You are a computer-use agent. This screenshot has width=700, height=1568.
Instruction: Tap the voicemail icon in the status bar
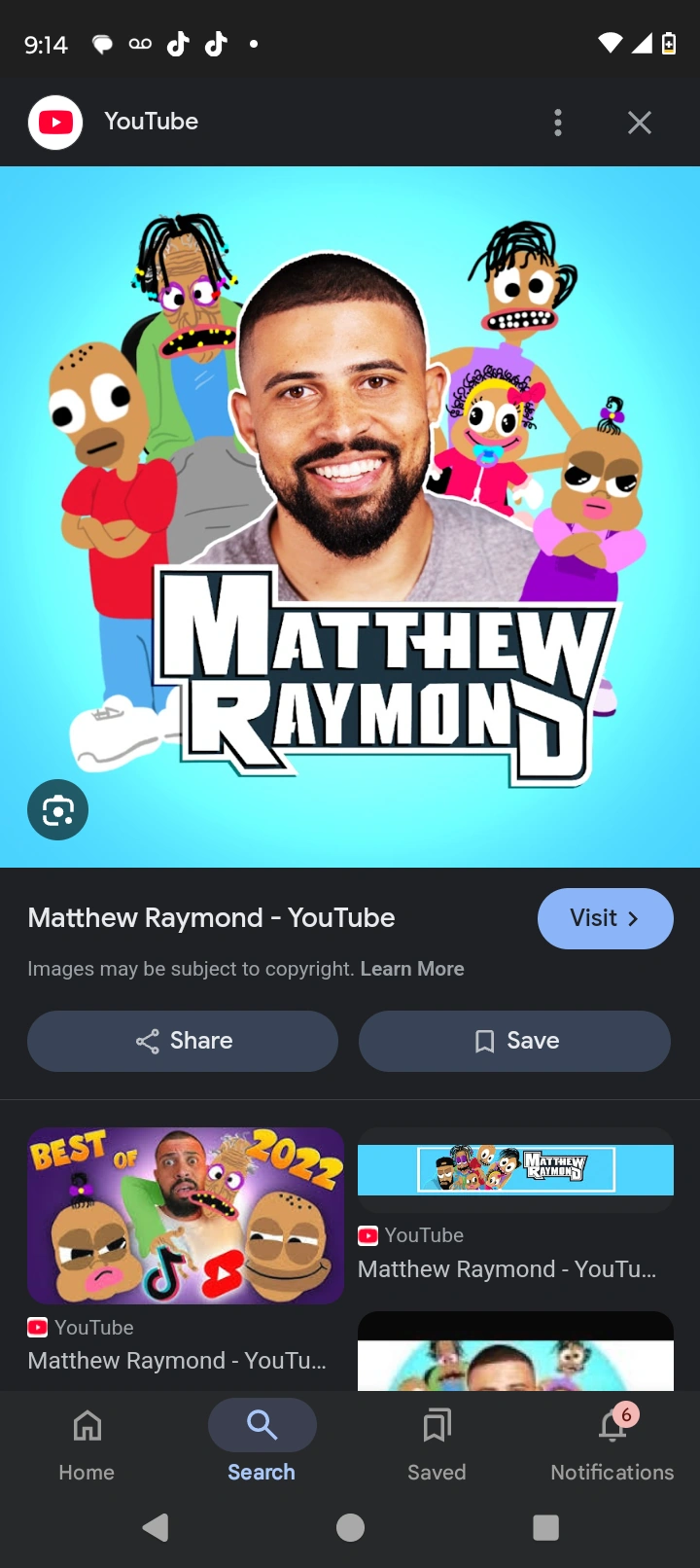(x=139, y=43)
